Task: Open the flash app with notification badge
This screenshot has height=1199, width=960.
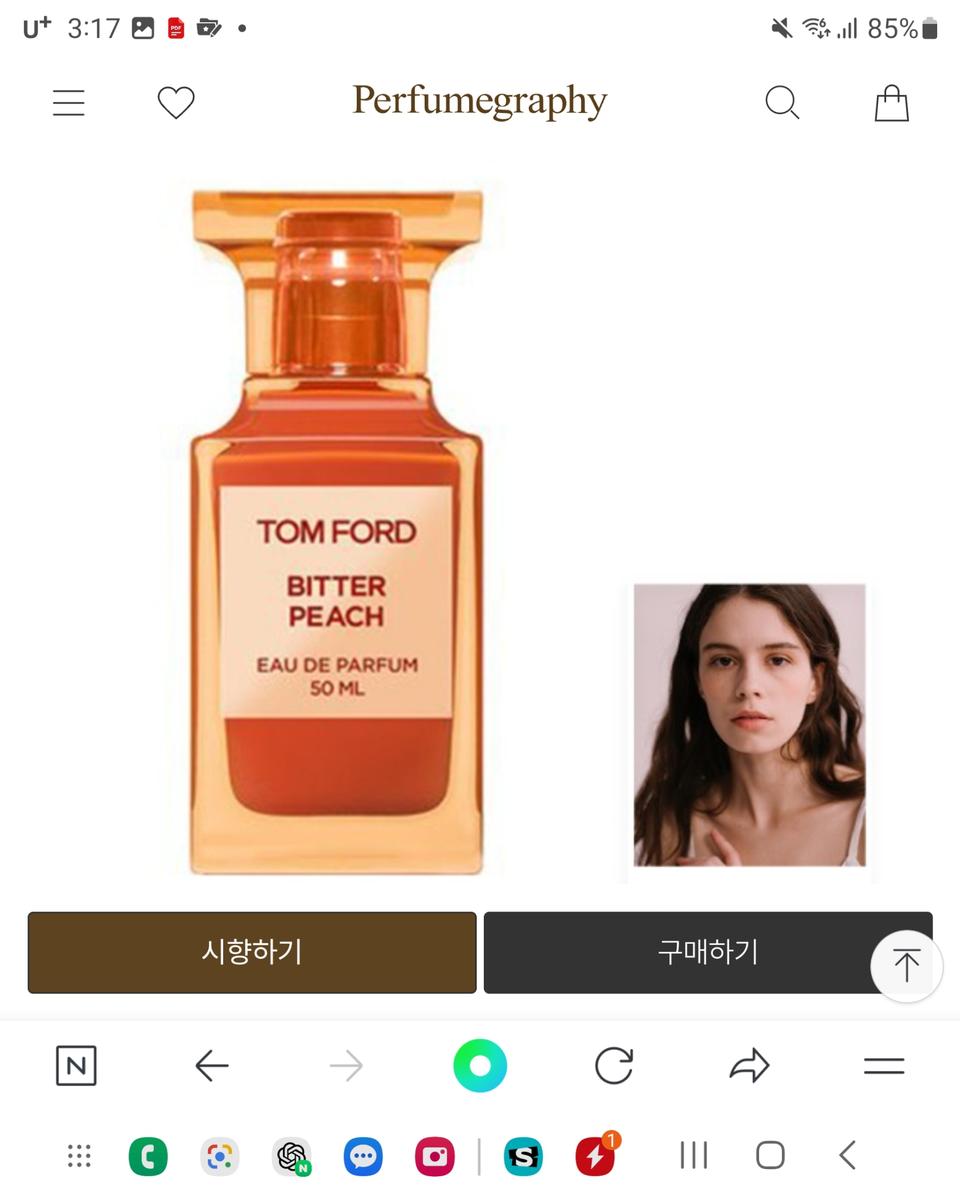Action: [597, 1156]
